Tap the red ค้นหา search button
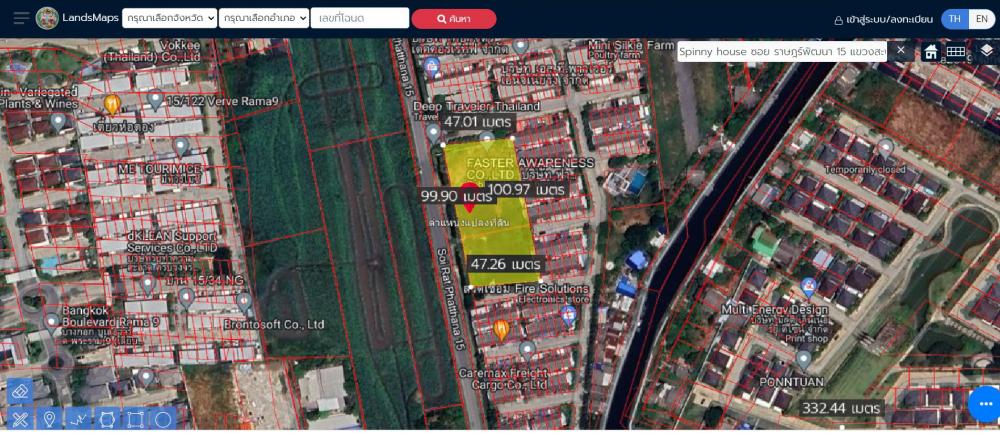 pyautogui.click(x=453, y=19)
